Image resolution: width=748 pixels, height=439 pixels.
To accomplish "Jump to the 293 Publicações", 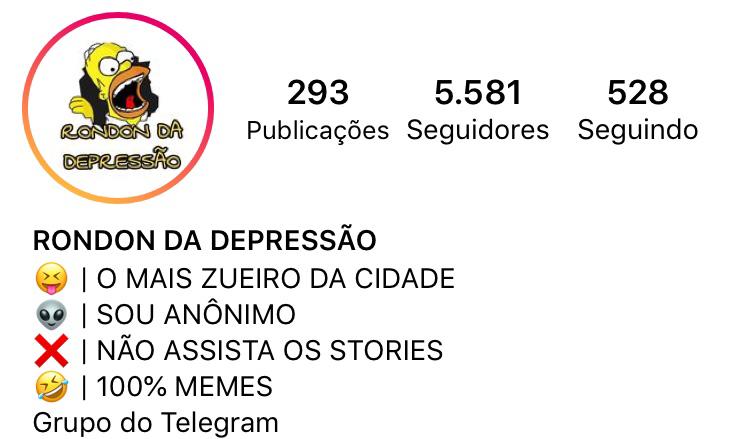I will click(x=317, y=110).
